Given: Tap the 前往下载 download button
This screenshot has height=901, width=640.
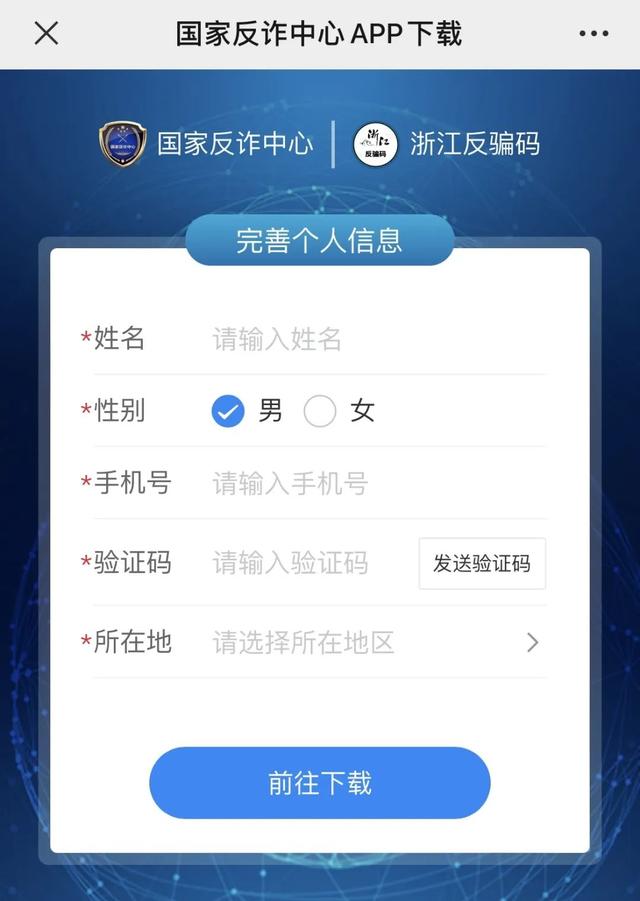Looking at the screenshot, I should pyautogui.click(x=320, y=783).
